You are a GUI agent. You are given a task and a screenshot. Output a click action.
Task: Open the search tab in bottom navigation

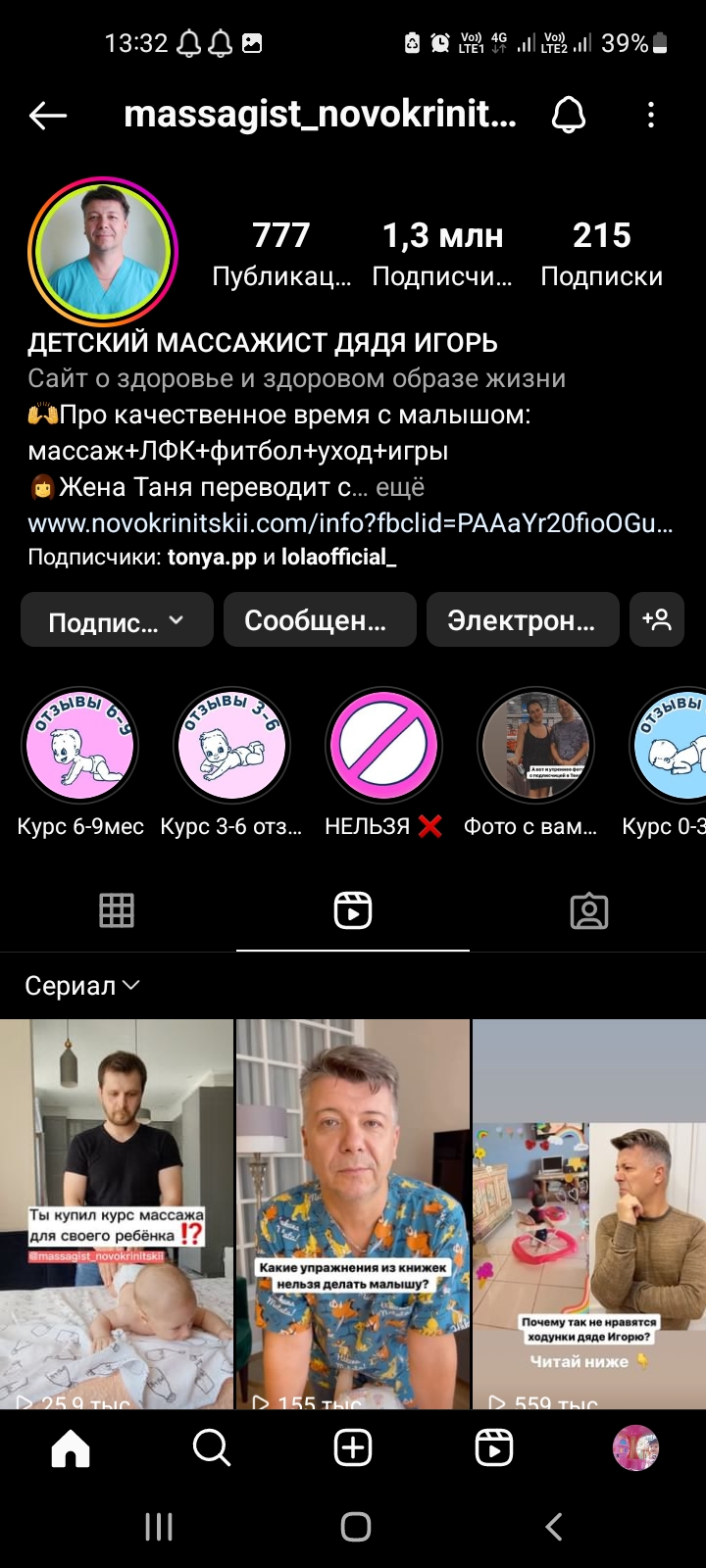click(x=212, y=1447)
